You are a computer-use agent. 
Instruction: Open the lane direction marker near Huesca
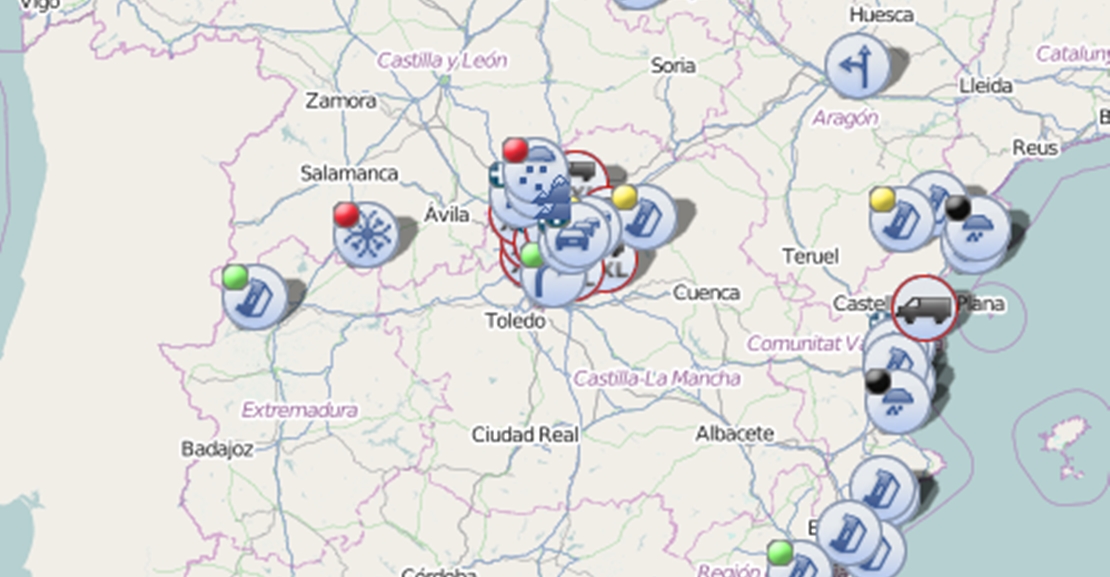click(x=857, y=65)
